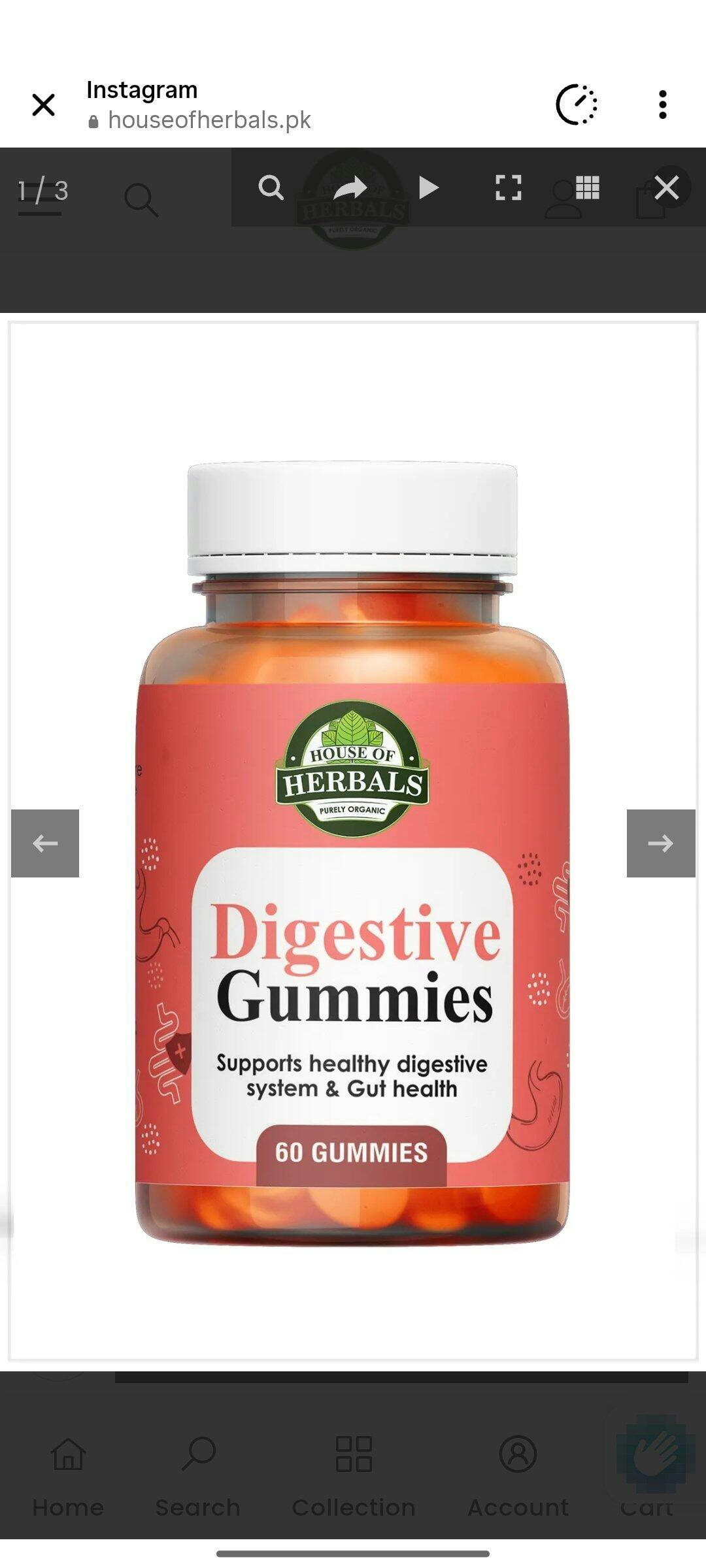Start the image slideshow
This screenshot has height=1568, width=706.
point(428,188)
